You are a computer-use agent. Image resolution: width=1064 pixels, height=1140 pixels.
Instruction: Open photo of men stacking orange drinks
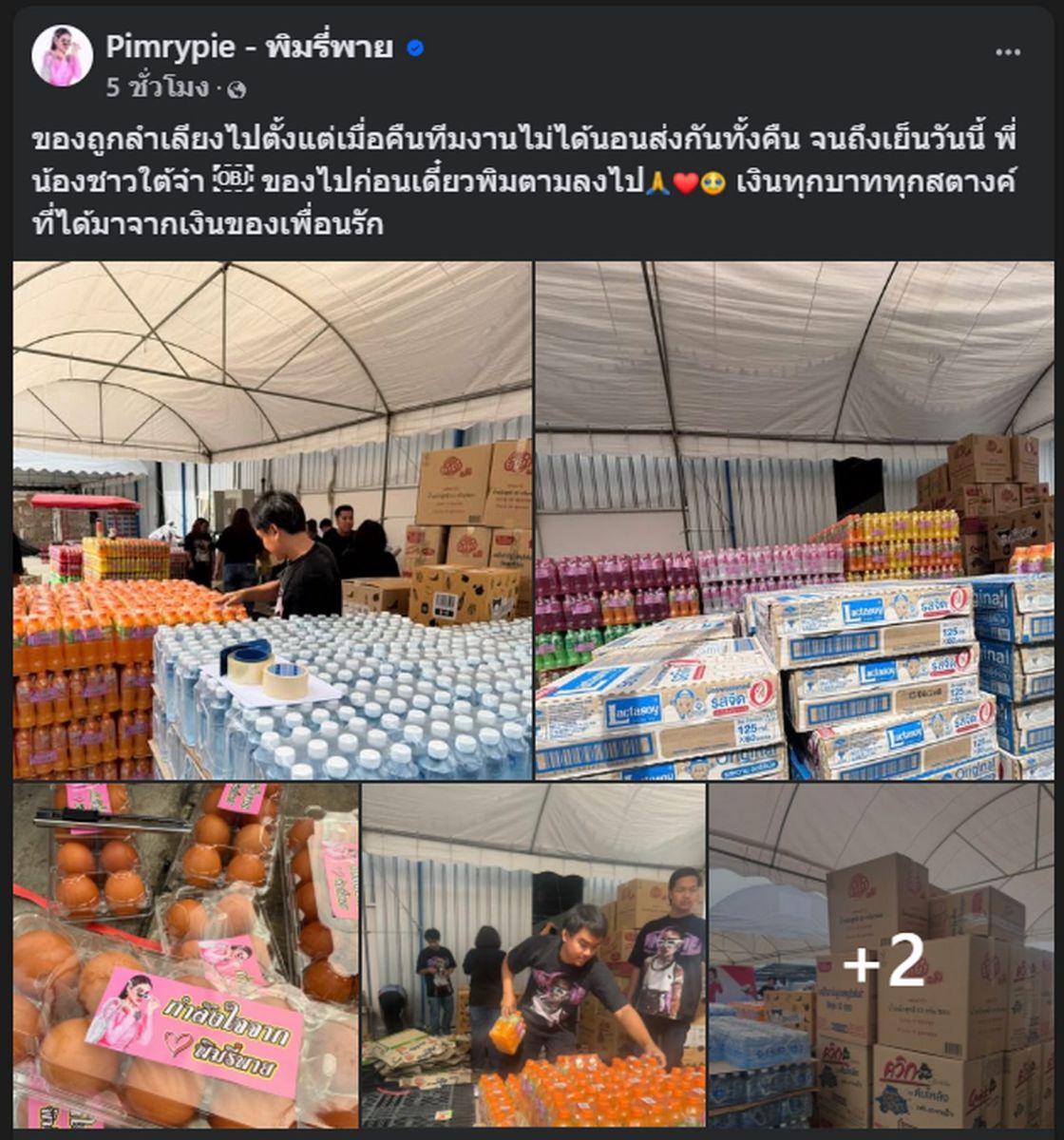click(533, 955)
